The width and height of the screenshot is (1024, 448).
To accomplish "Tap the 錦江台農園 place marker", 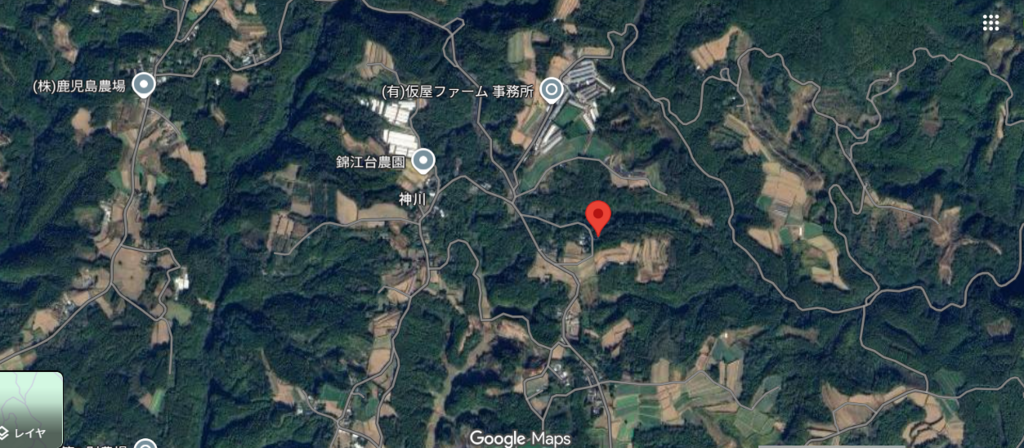I will pyautogui.click(x=424, y=160).
